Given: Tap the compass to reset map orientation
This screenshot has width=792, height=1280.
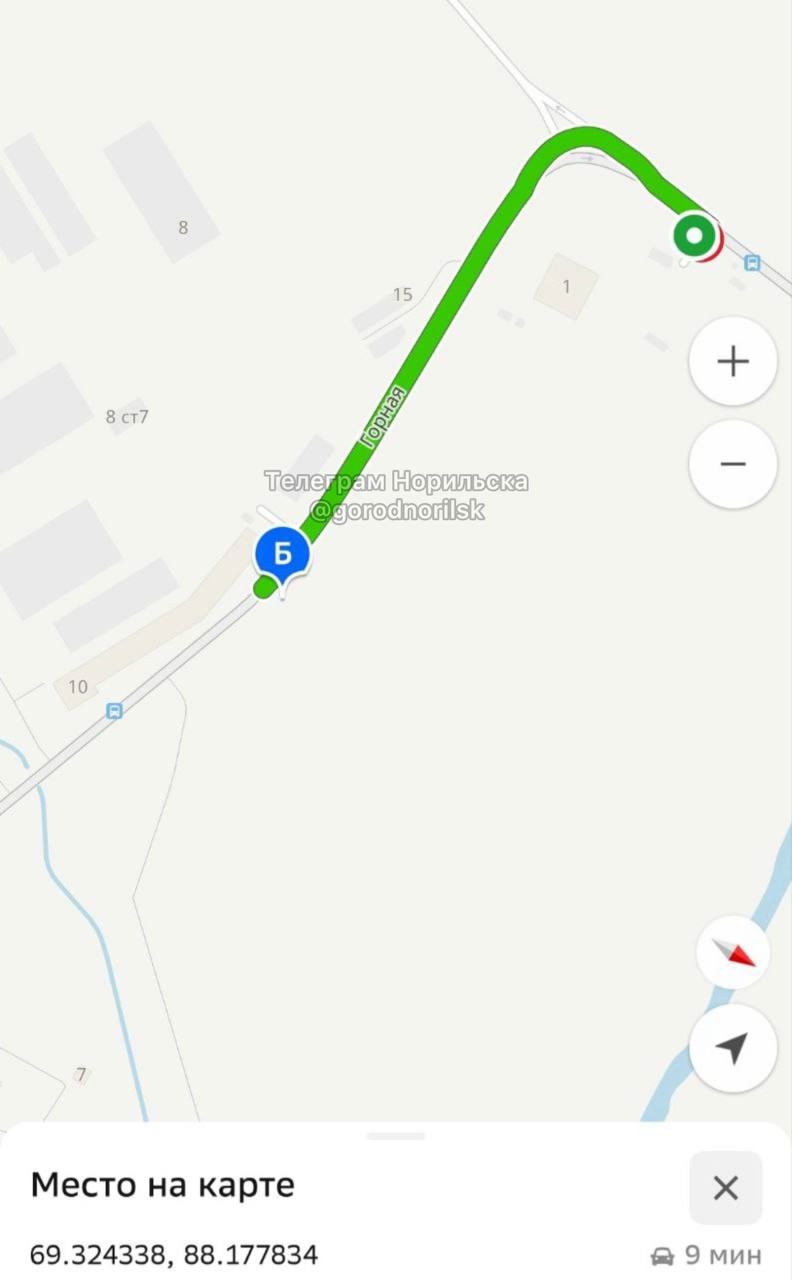Looking at the screenshot, I should (x=734, y=953).
